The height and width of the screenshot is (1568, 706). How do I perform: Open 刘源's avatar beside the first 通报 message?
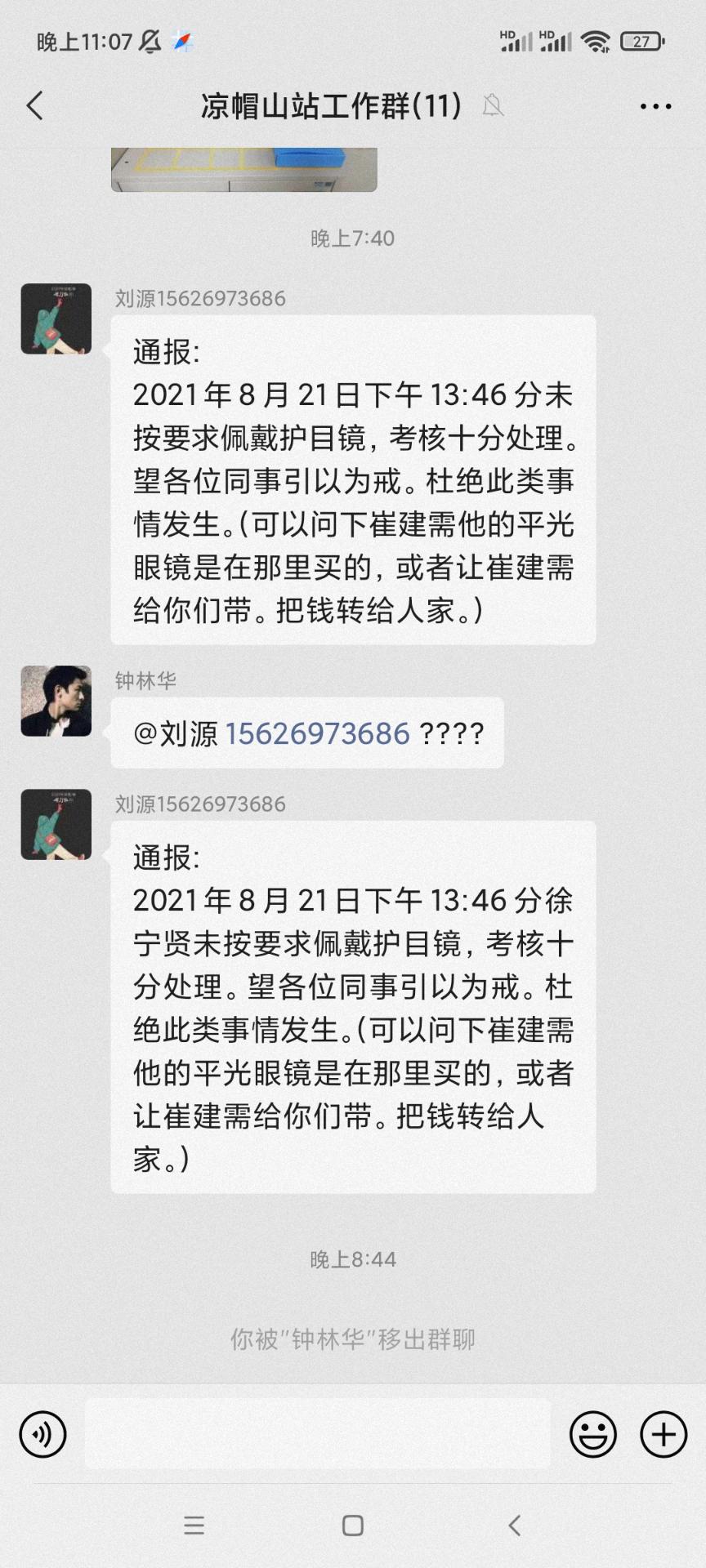(x=56, y=318)
